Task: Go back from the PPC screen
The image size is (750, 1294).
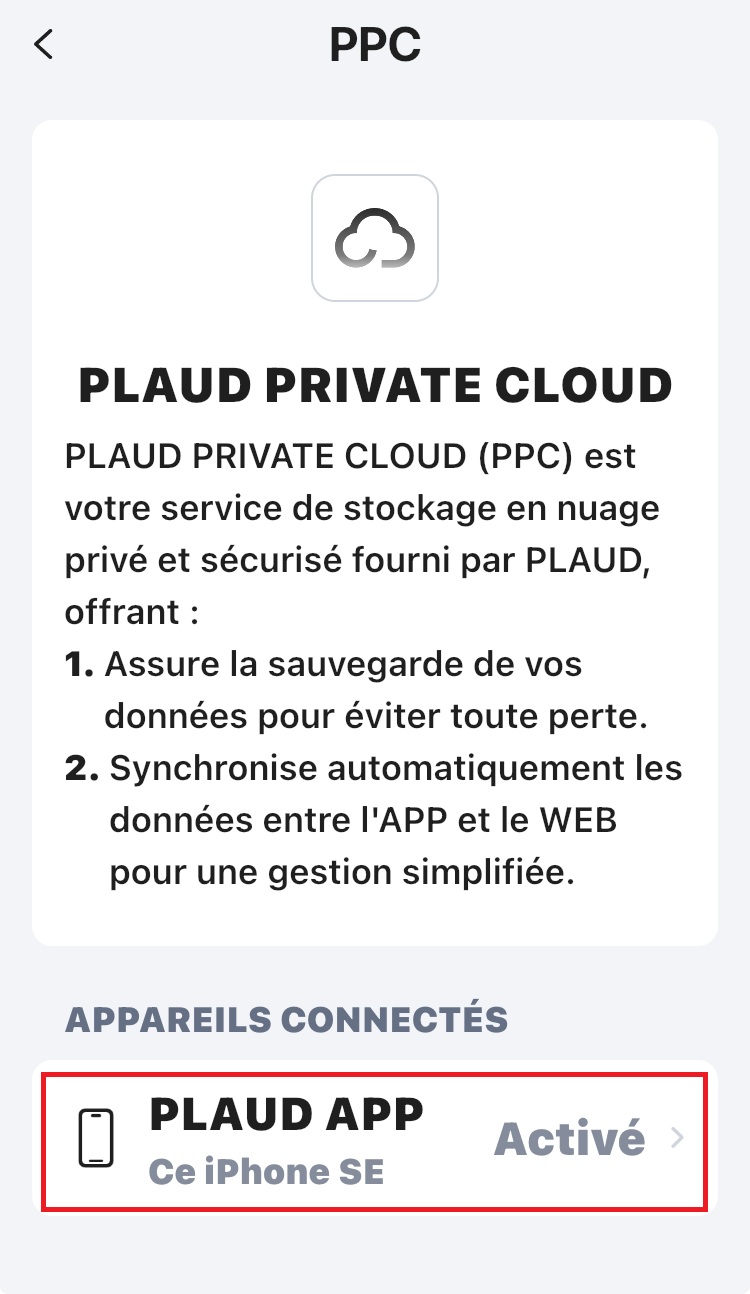Action: pyautogui.click(x=44, y=45)
